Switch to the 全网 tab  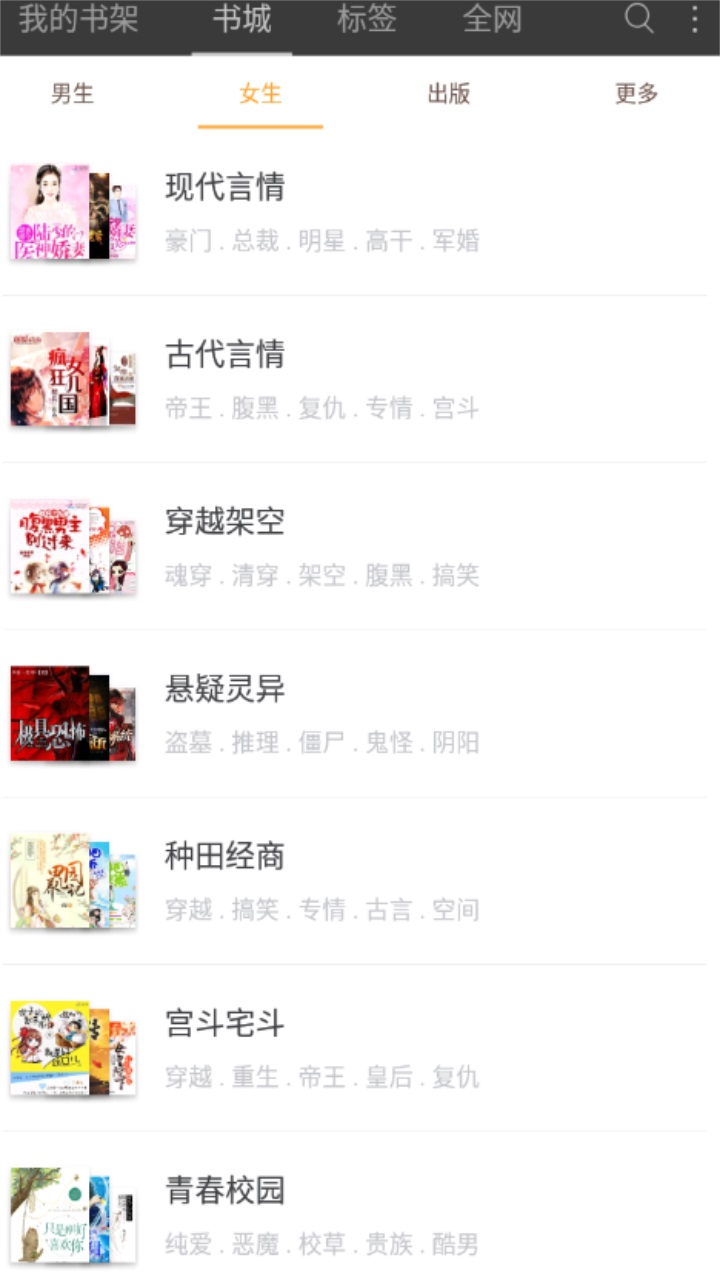click(492, 19)
